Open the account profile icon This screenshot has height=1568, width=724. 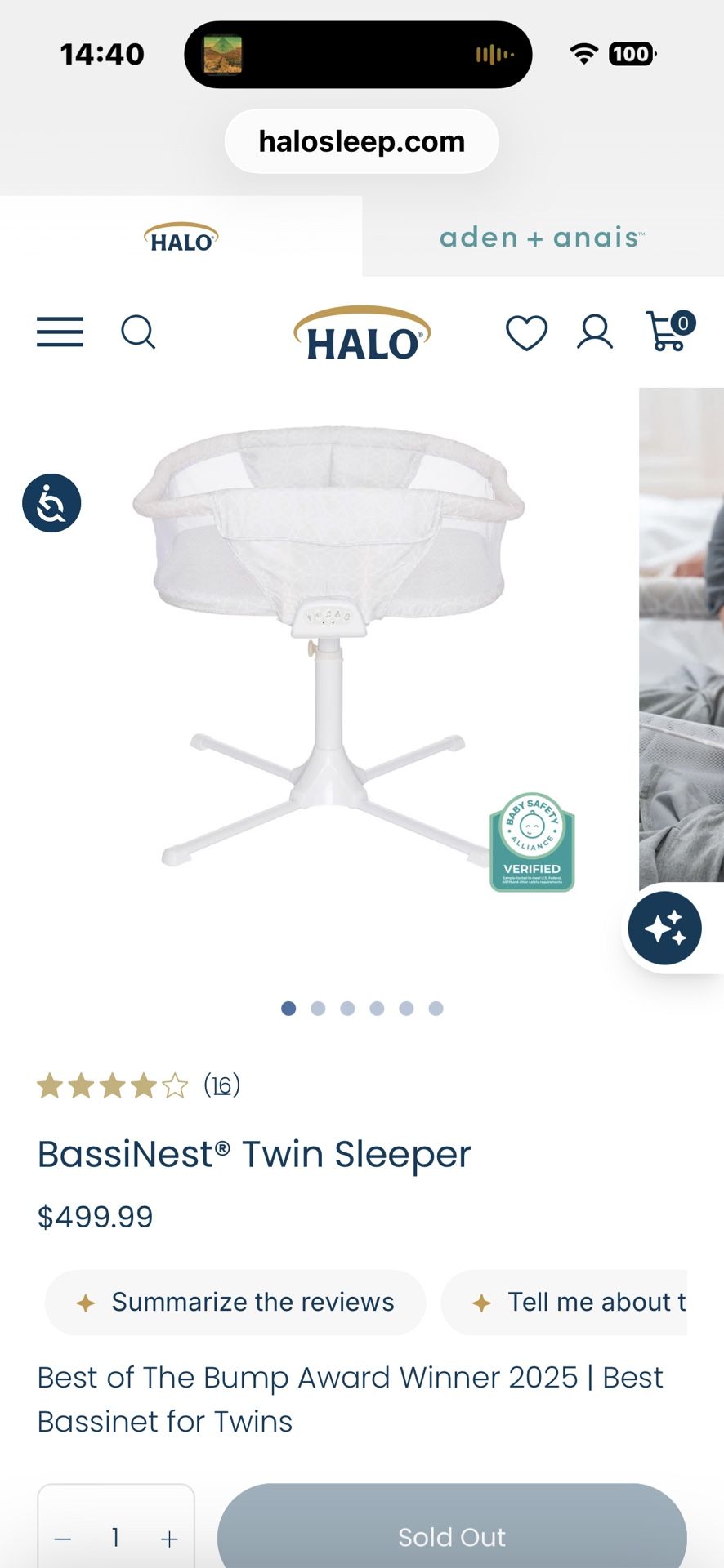[595, 332]
